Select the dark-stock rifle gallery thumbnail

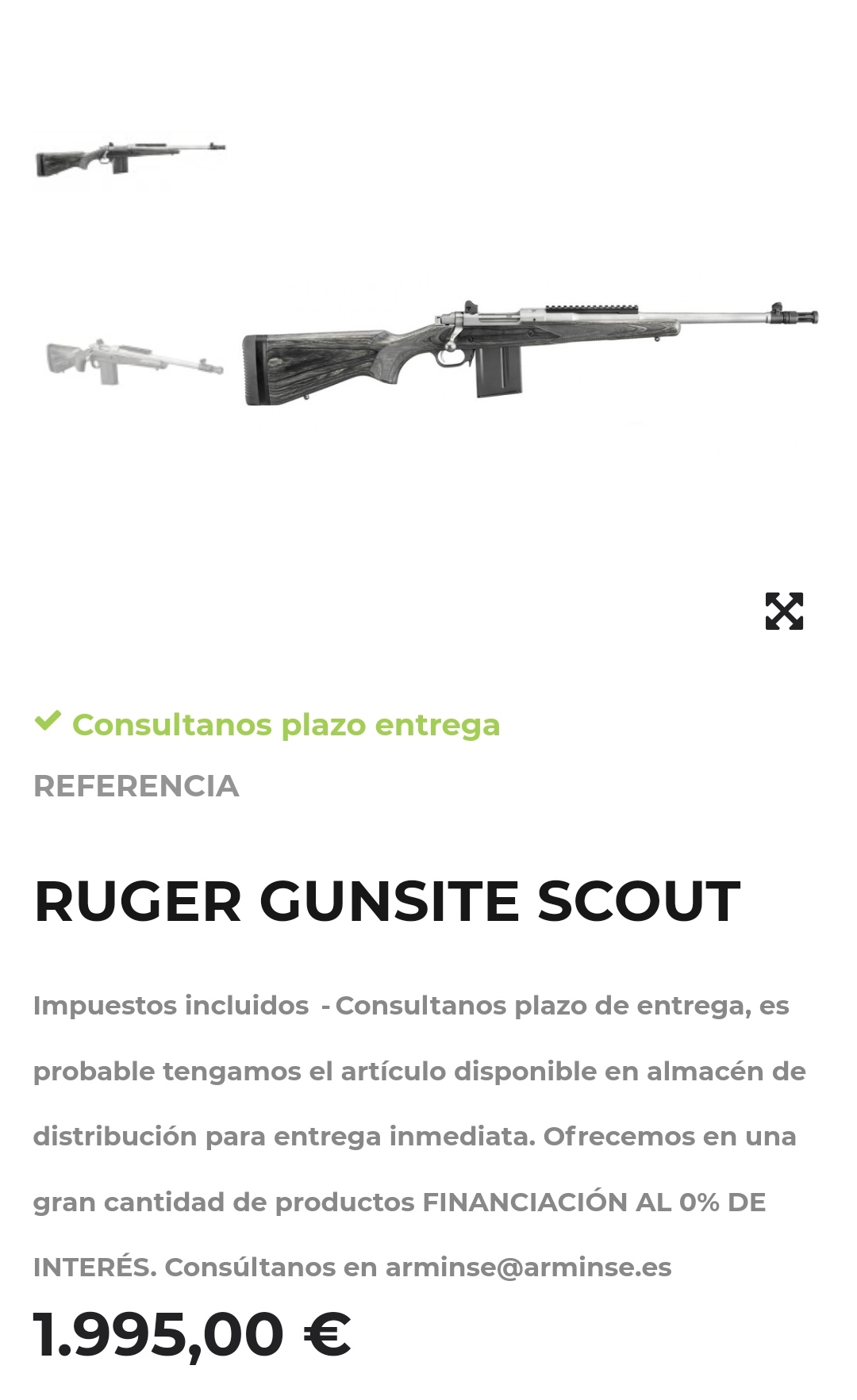131,159
